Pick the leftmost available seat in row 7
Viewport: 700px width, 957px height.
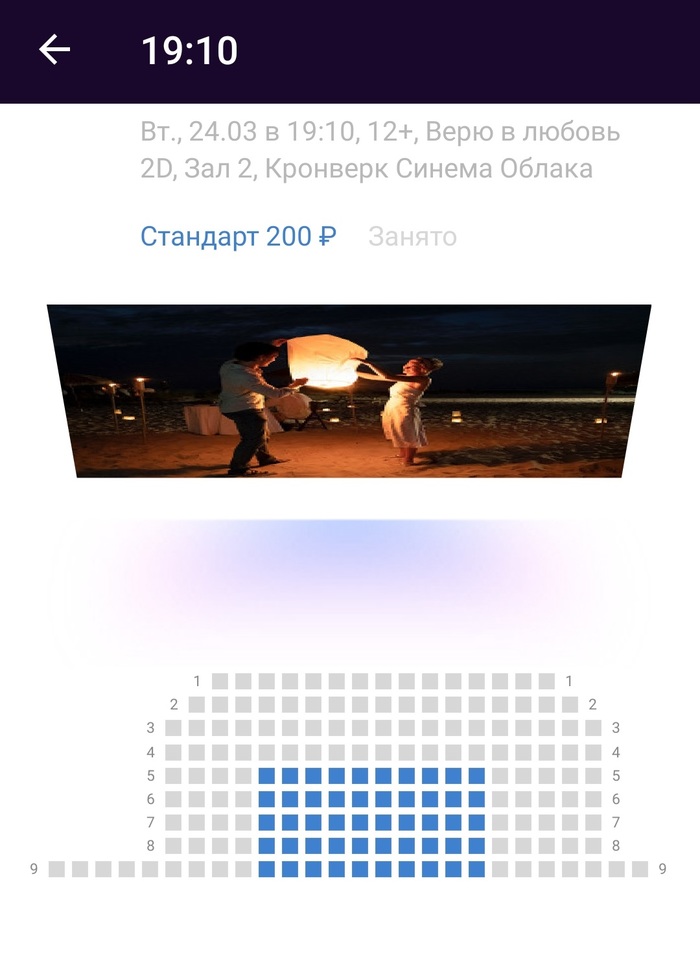pos(267,822)
